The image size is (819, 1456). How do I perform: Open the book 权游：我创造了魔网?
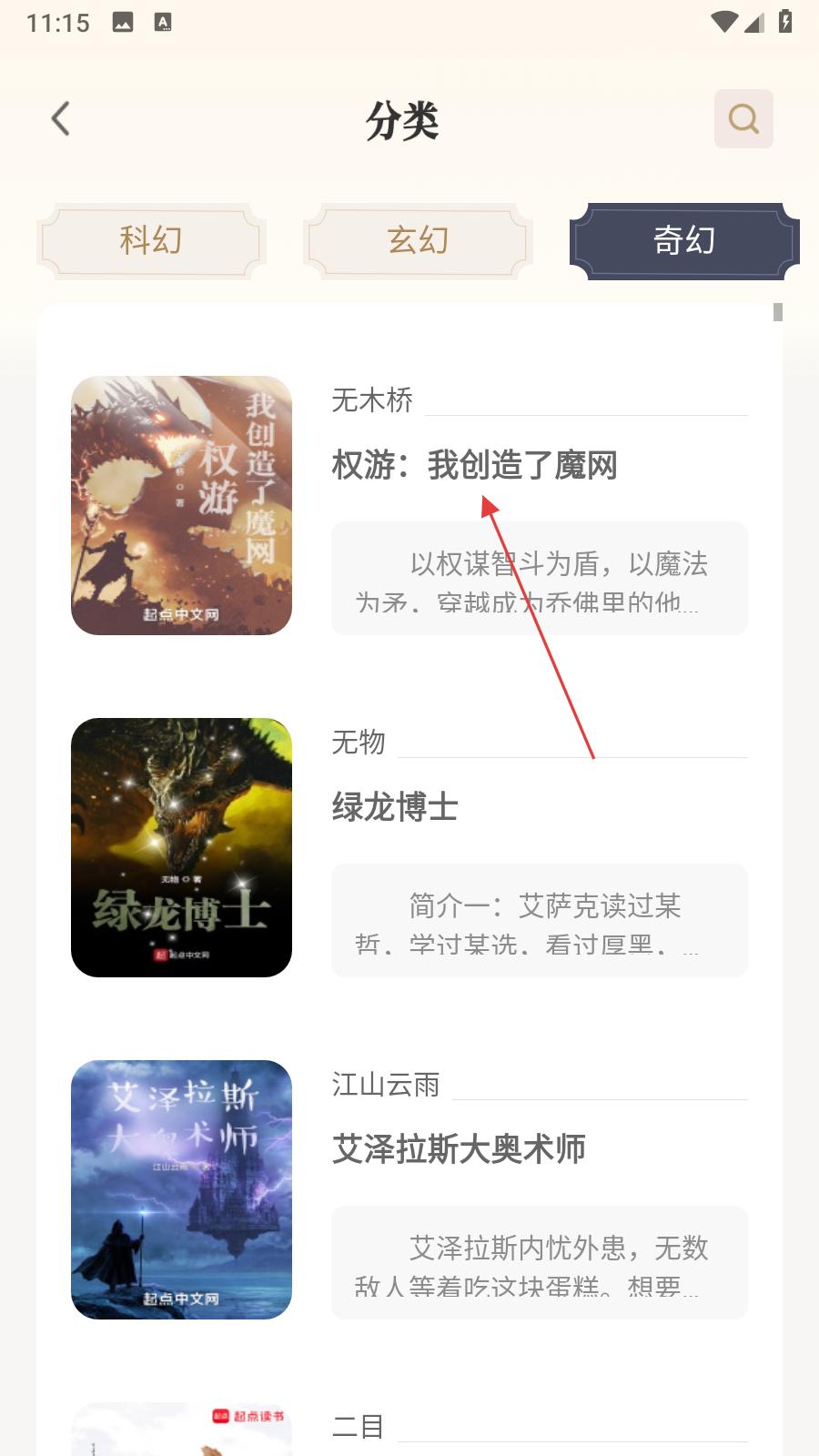(474, 465)
